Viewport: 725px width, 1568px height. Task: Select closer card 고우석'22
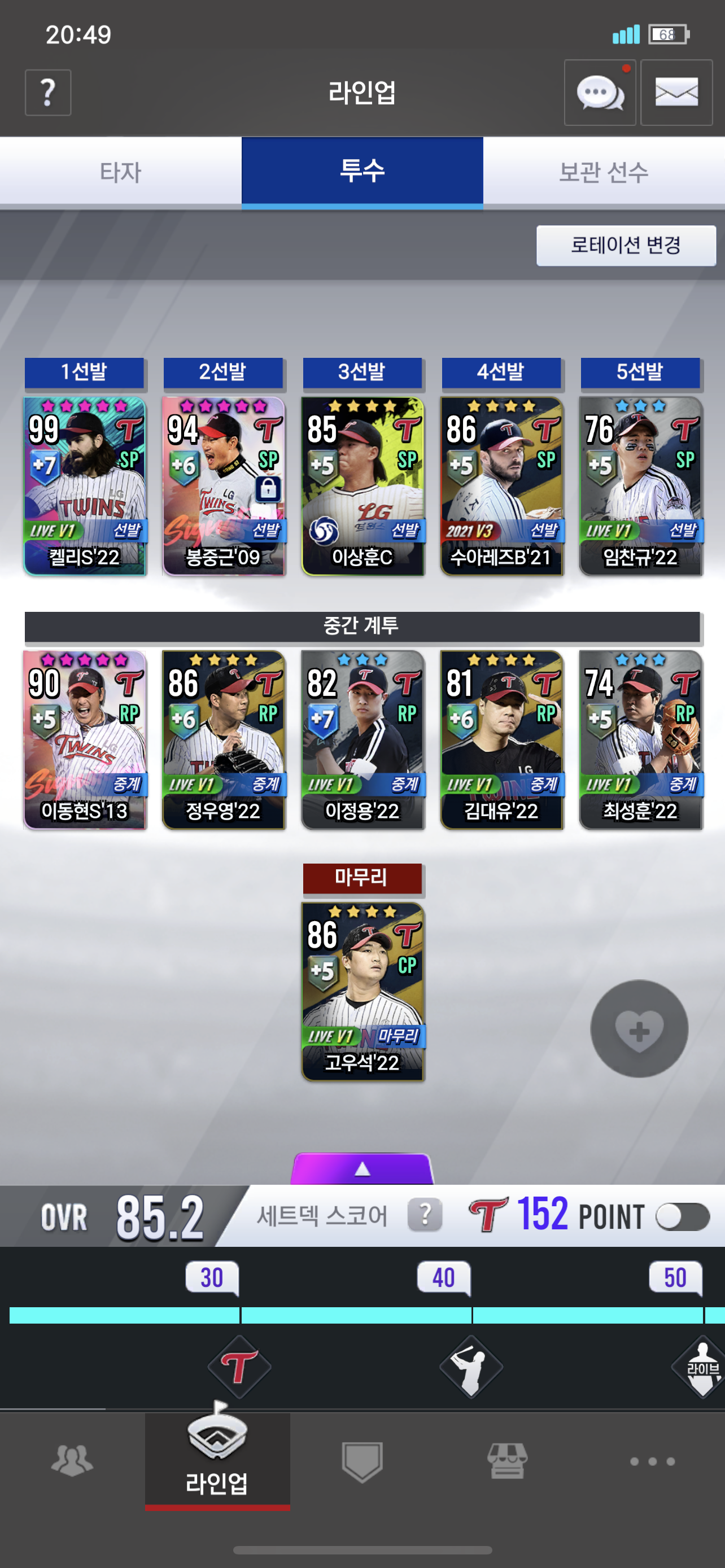[x=363, y=992]
